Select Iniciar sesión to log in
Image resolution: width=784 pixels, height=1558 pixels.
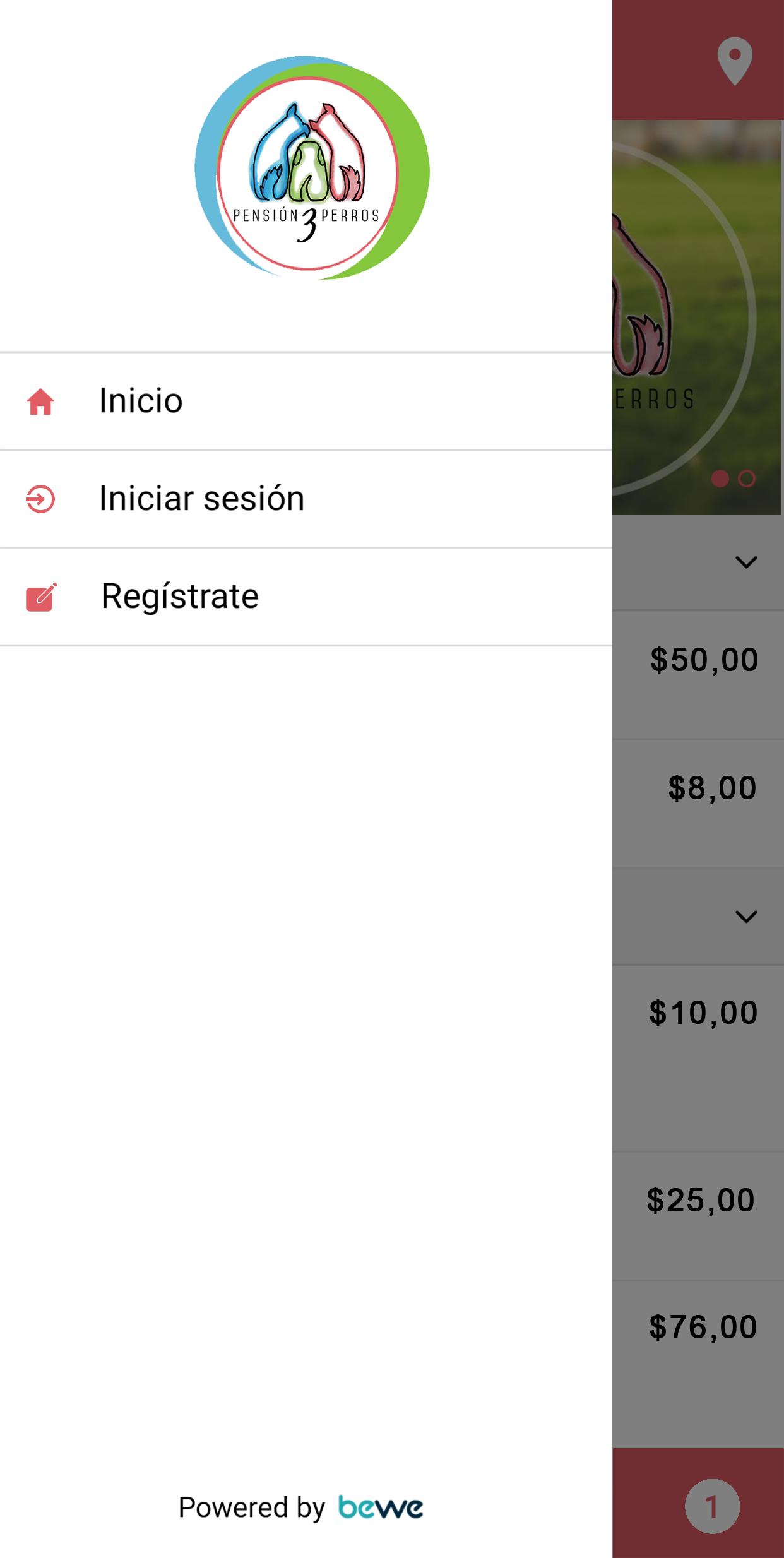(x=306, y=499)
